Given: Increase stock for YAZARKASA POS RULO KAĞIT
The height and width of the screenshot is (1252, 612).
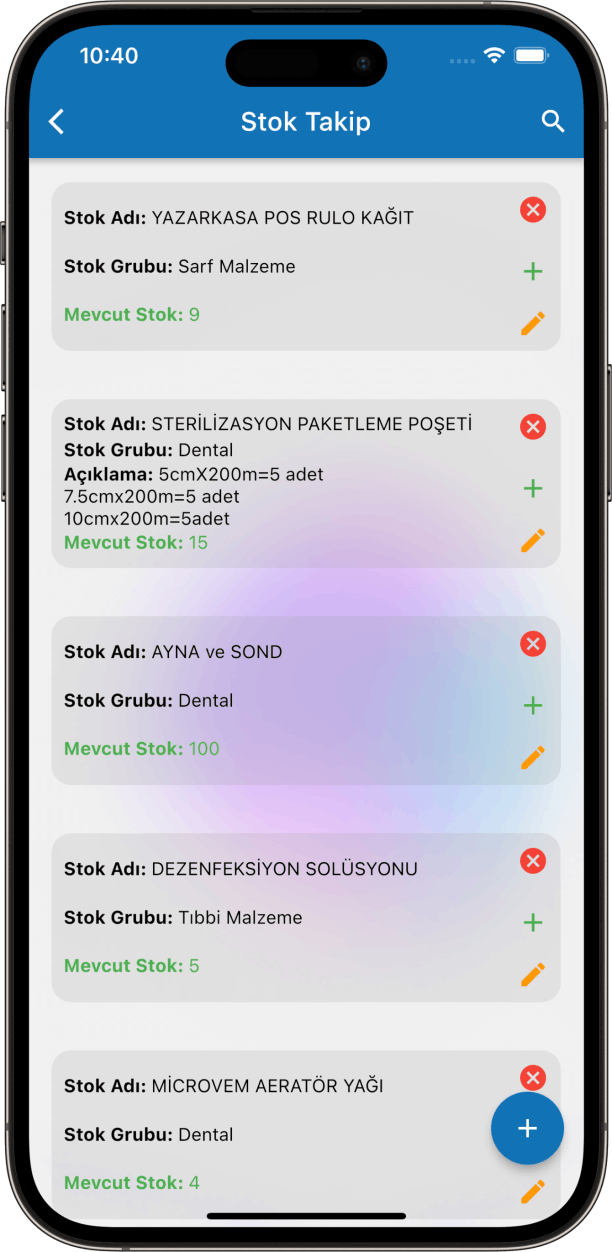Looking at the screenshot, I should 533,271.
